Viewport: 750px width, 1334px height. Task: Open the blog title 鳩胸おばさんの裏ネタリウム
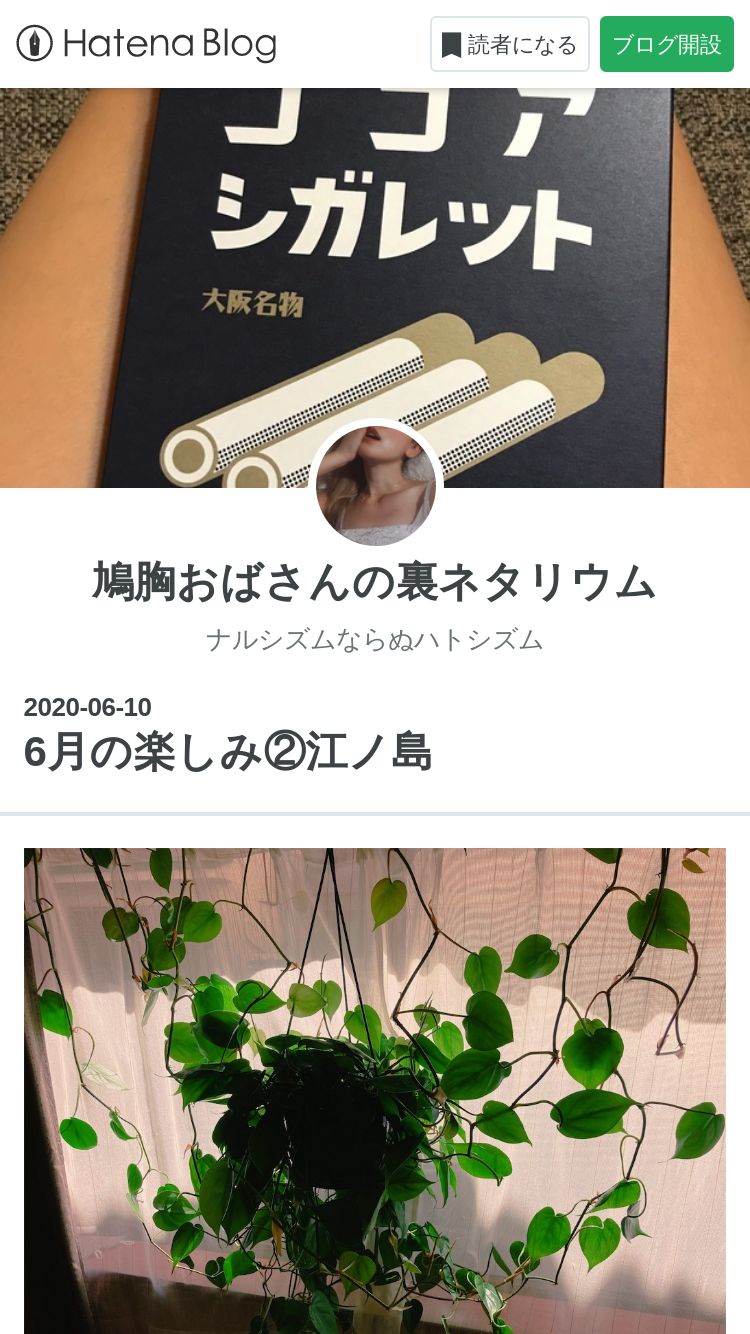pyautogui.click(x=375, y=582)
